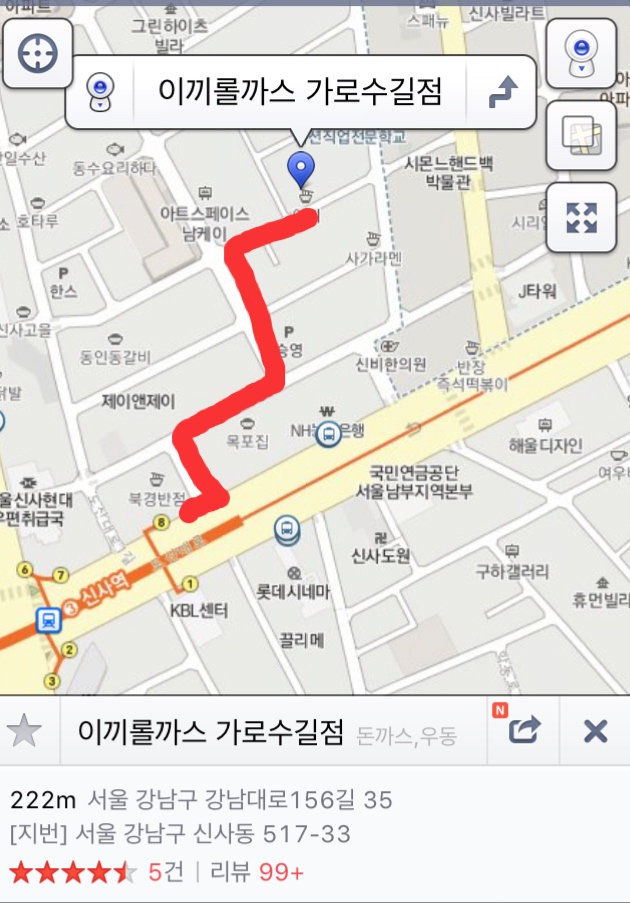This screenshot has height=903, width=630.
Task: Get directions to 이끼롤까스 가로수길점
Action: [501, 92]
